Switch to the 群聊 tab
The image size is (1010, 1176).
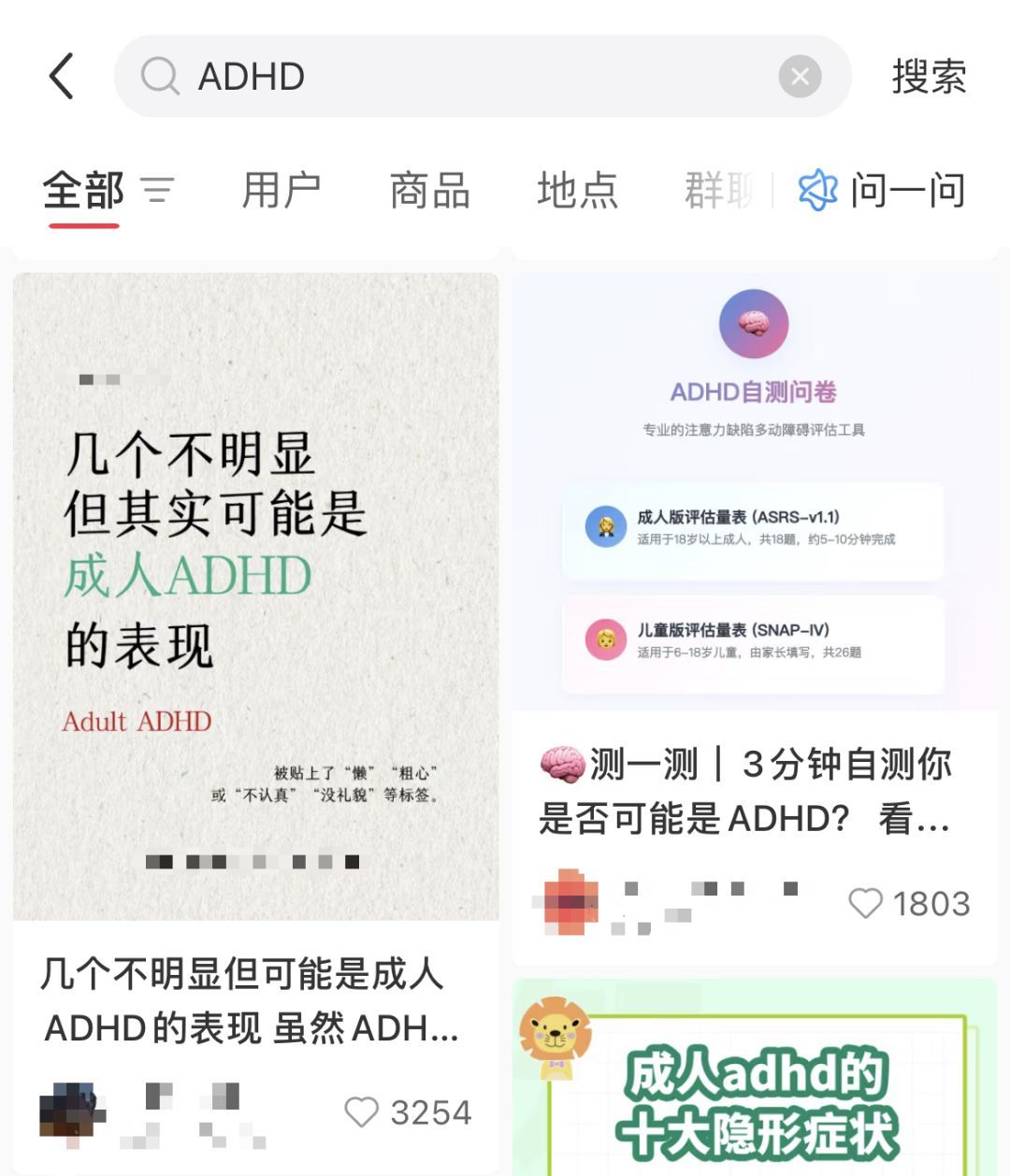coord(720,191)
